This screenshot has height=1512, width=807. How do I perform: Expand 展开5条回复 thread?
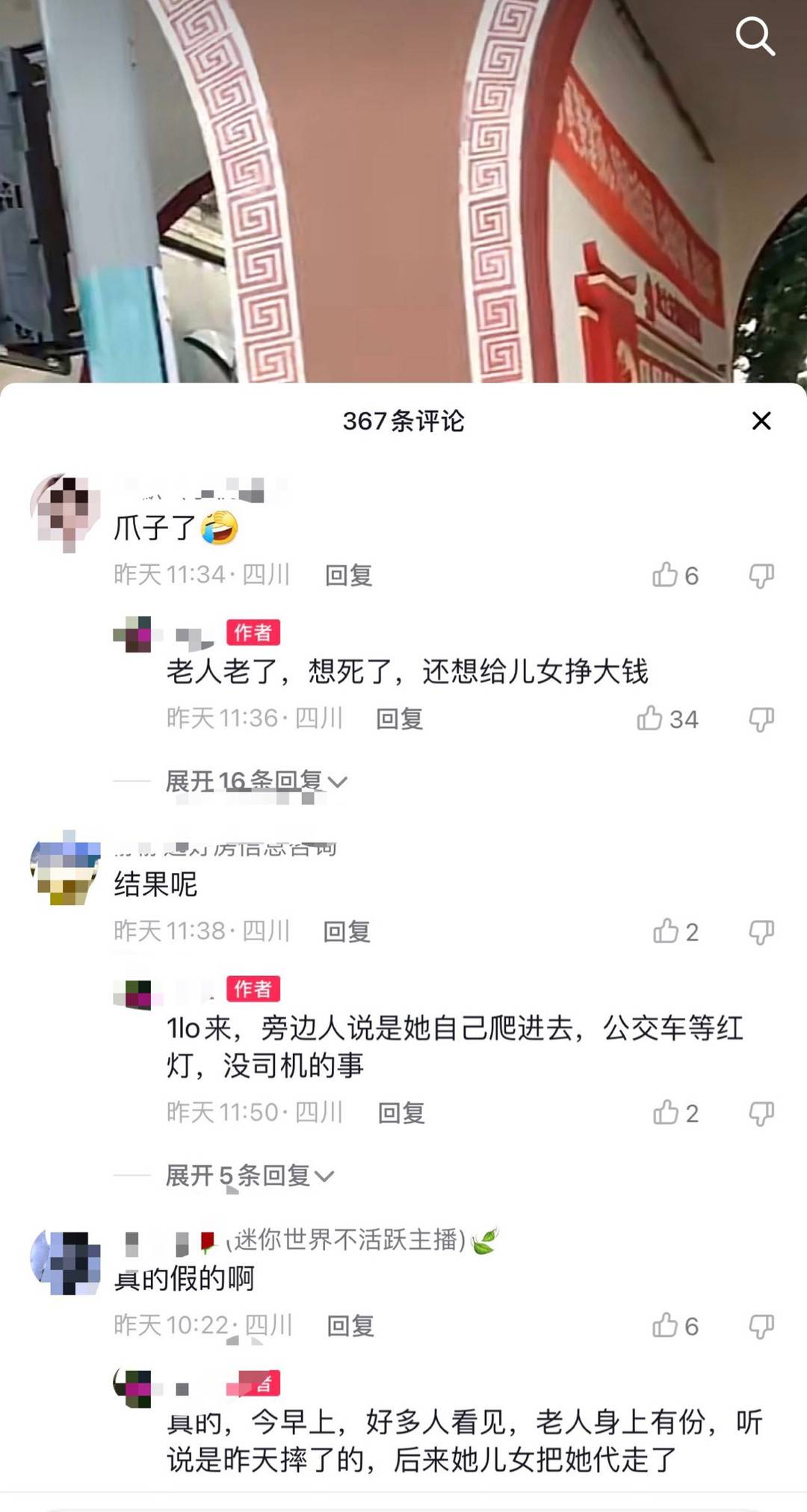(249, 1176)
